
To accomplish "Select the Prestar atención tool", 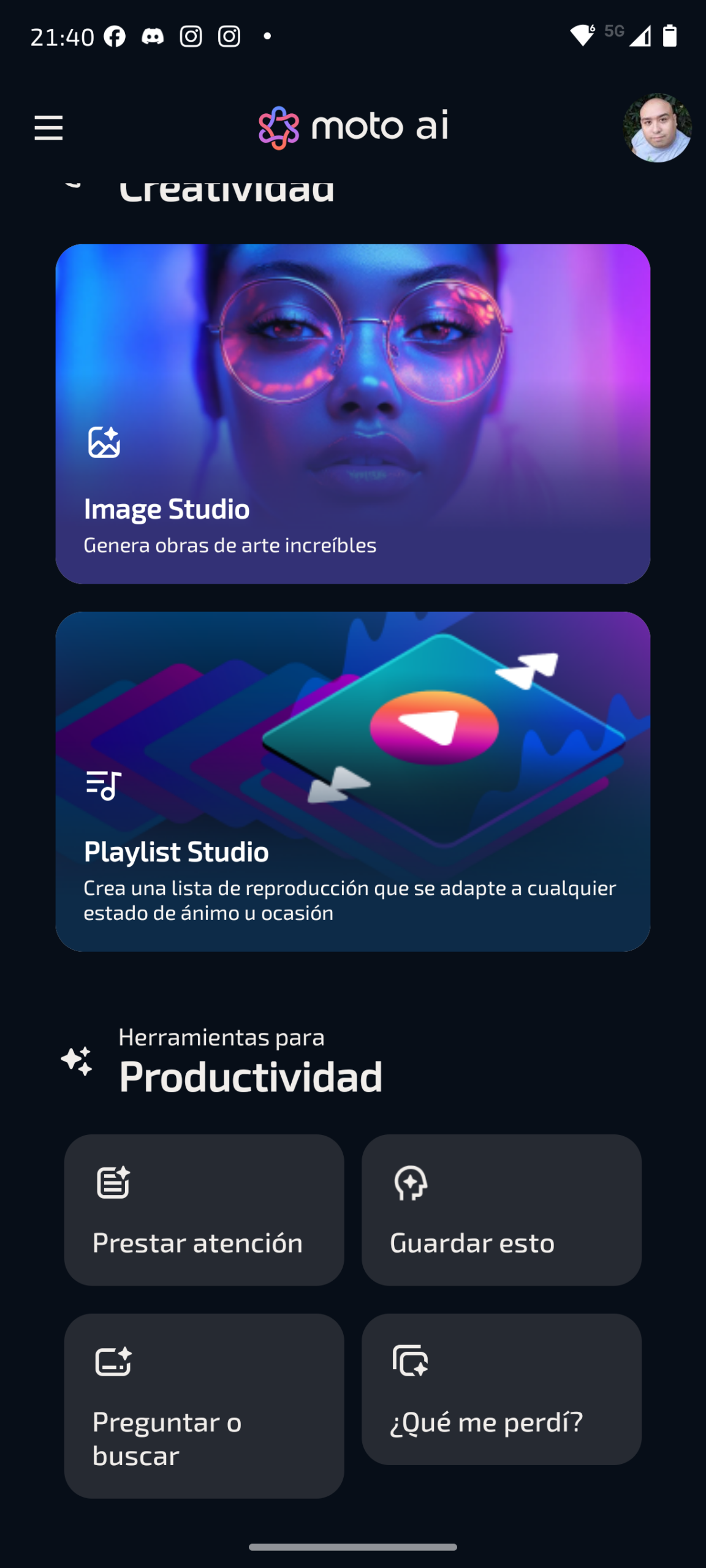I will pos(204,1210).
